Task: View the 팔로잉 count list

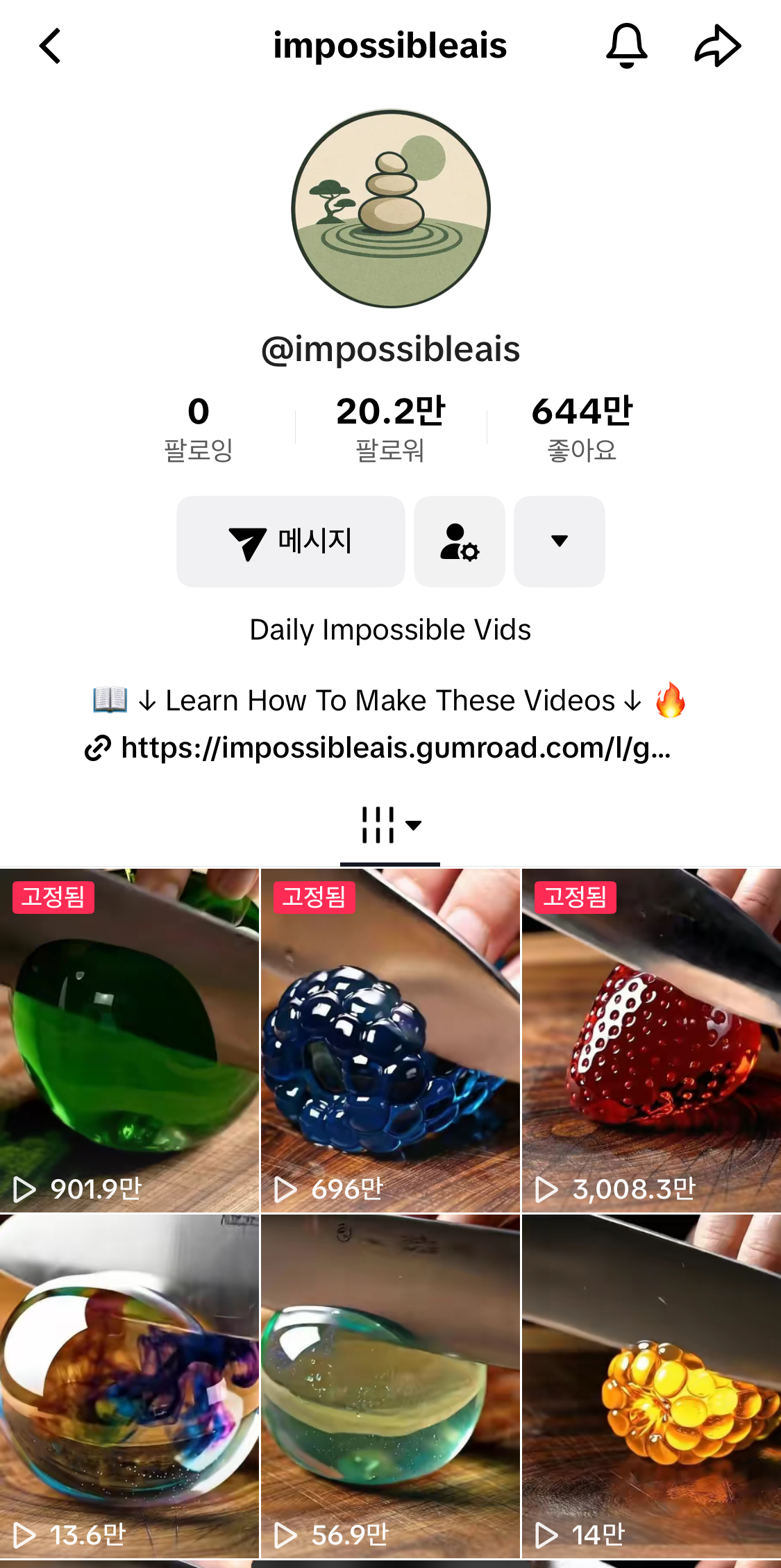Action: (199, 428)
